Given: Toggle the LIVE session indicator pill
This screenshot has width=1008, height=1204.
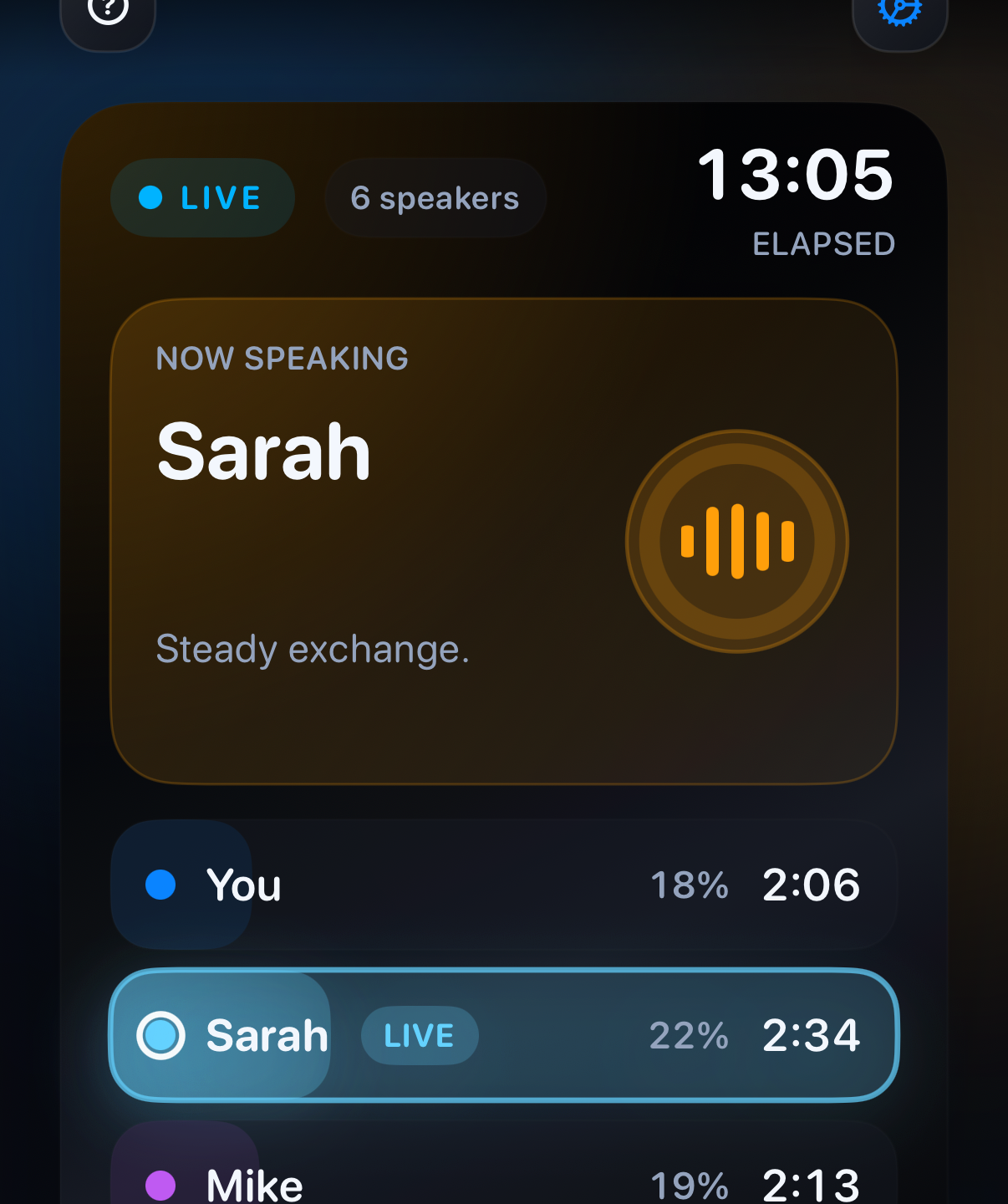Looking at the screenshot, I should tap(202, 197).
